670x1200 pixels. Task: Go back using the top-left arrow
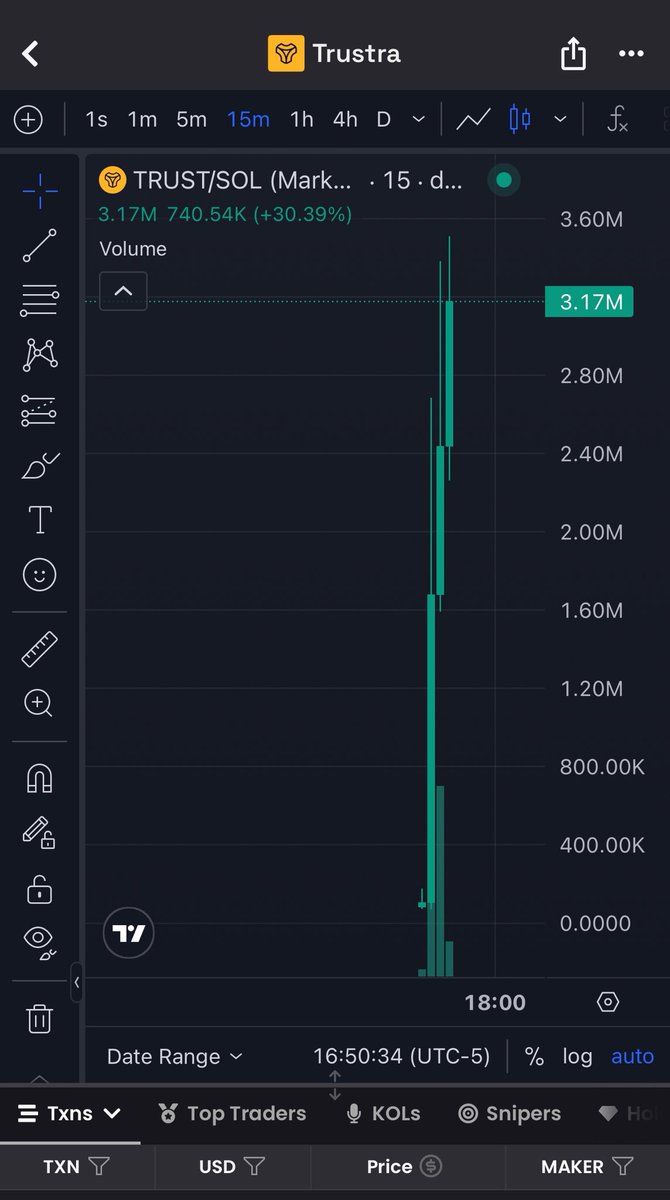point(30,53)
